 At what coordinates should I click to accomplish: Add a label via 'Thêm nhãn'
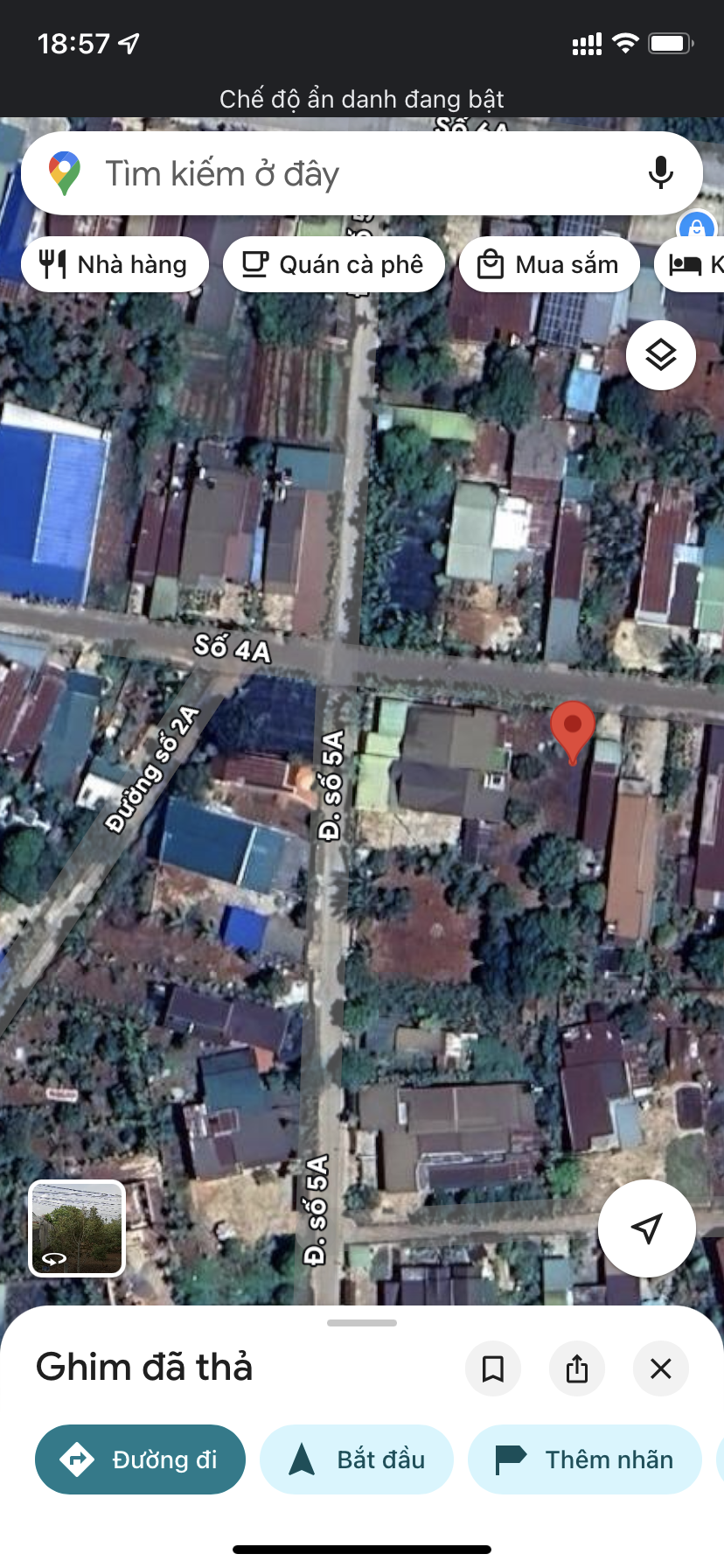click(585, 1459)
